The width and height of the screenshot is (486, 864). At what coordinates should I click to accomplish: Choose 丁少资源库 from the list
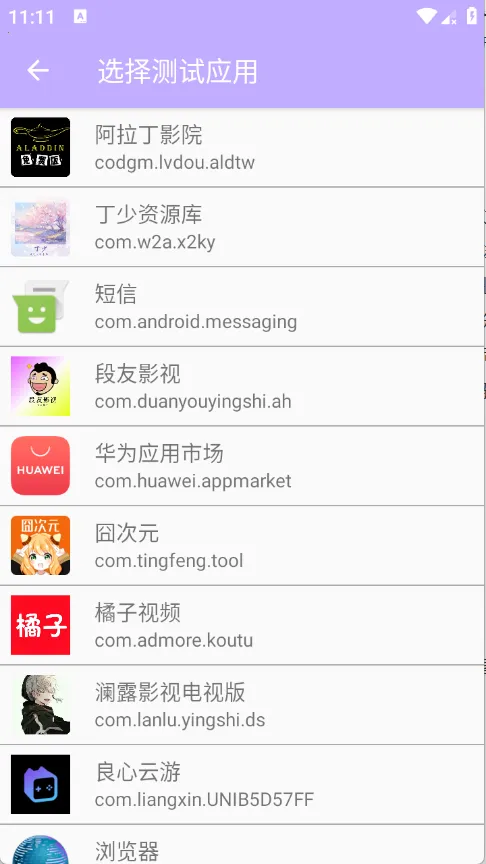click(x=242, y=227)
